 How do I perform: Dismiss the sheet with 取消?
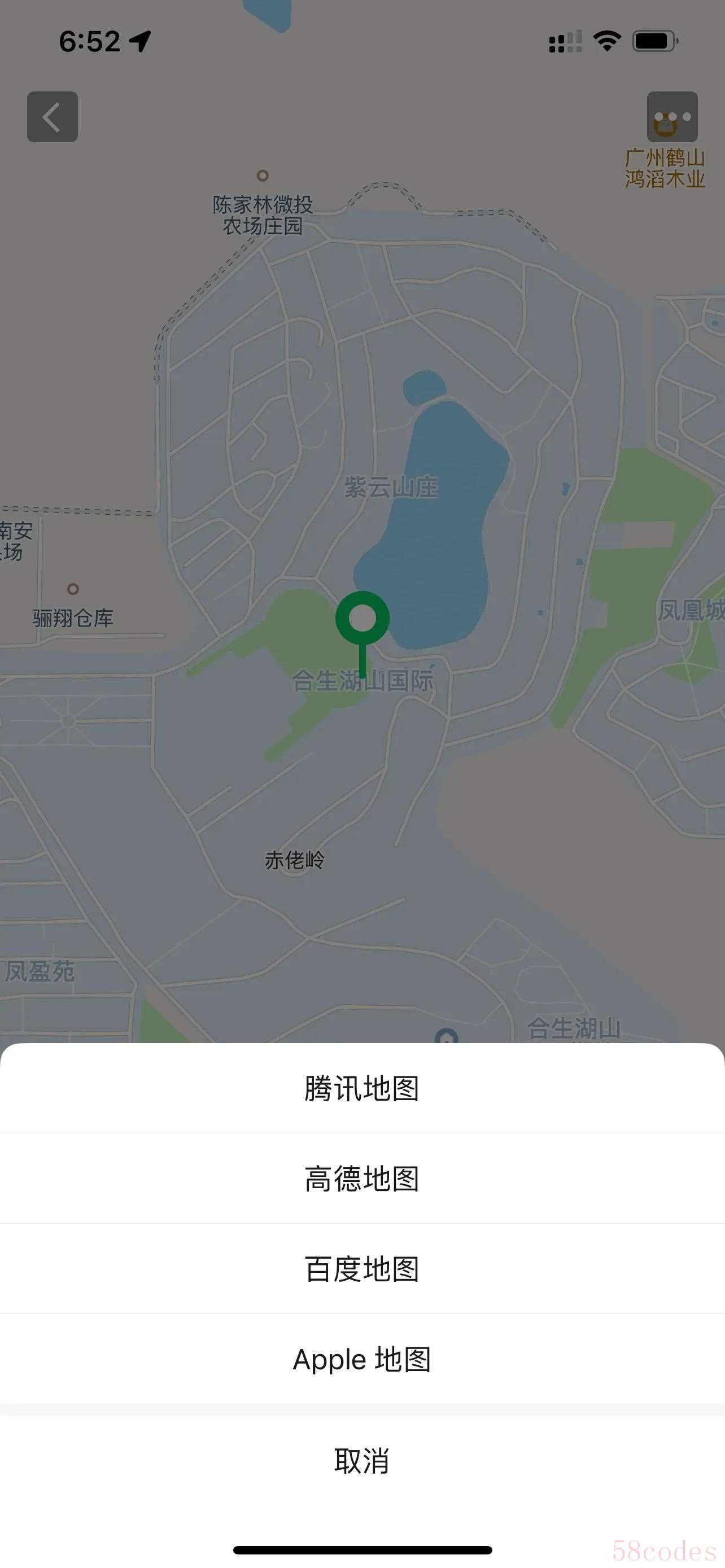(x=362, y=1461)
